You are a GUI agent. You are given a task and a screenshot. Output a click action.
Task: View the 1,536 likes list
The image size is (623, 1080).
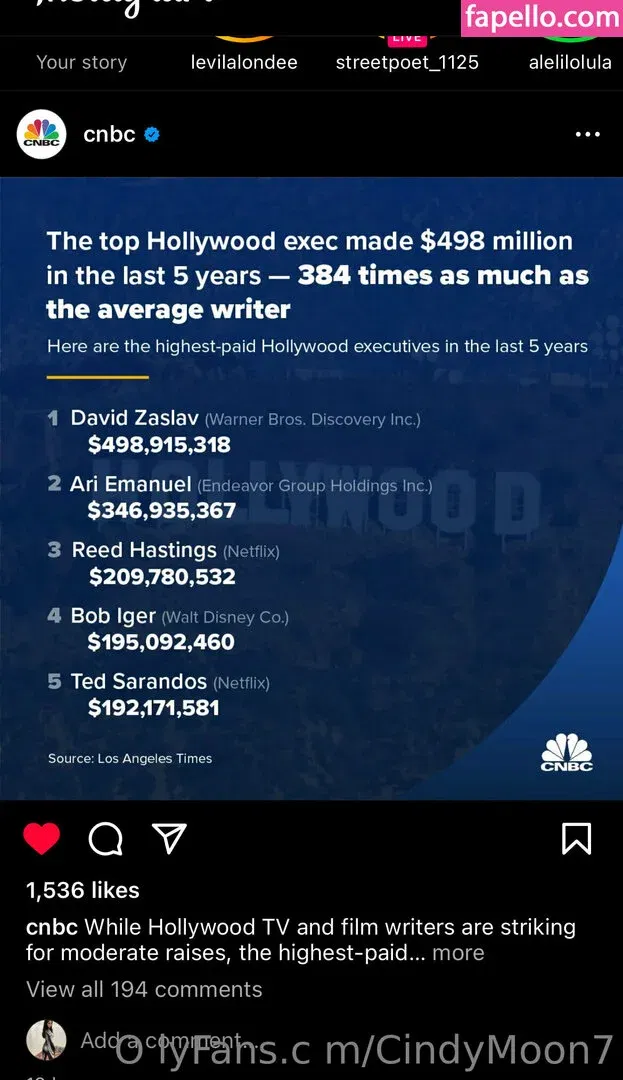(83, 890)
